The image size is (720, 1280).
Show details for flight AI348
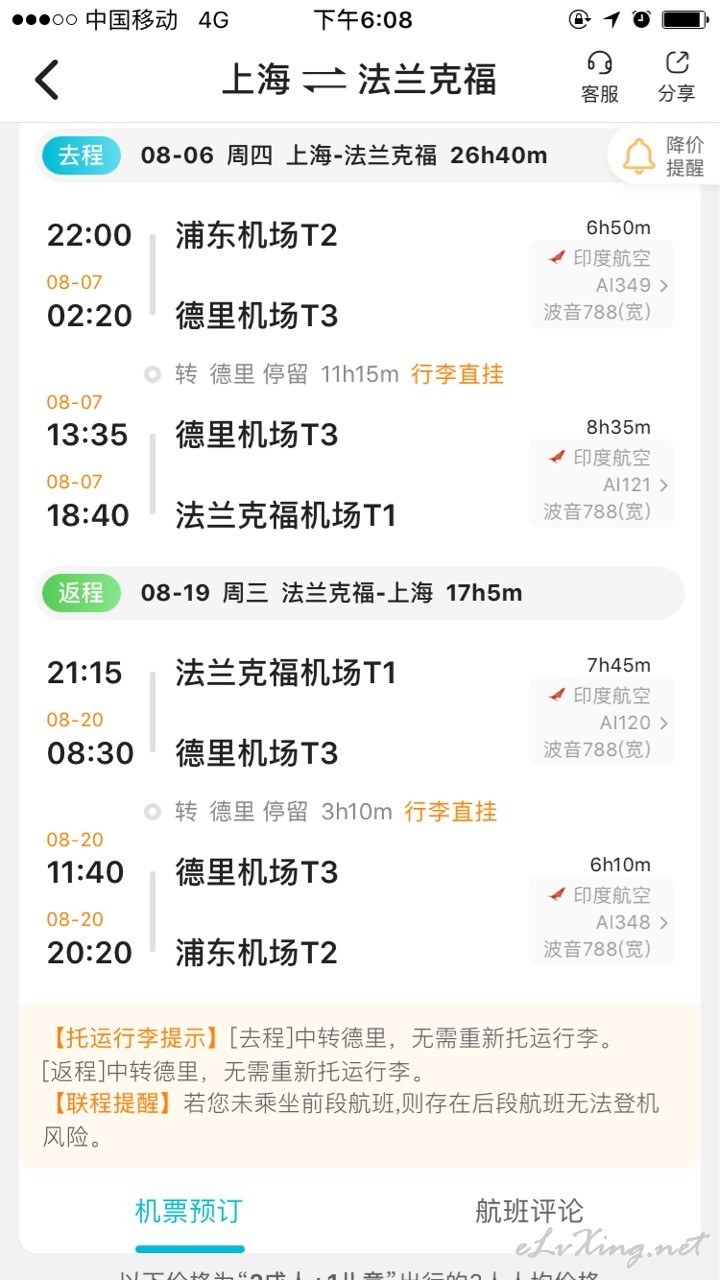coord(601,922)
